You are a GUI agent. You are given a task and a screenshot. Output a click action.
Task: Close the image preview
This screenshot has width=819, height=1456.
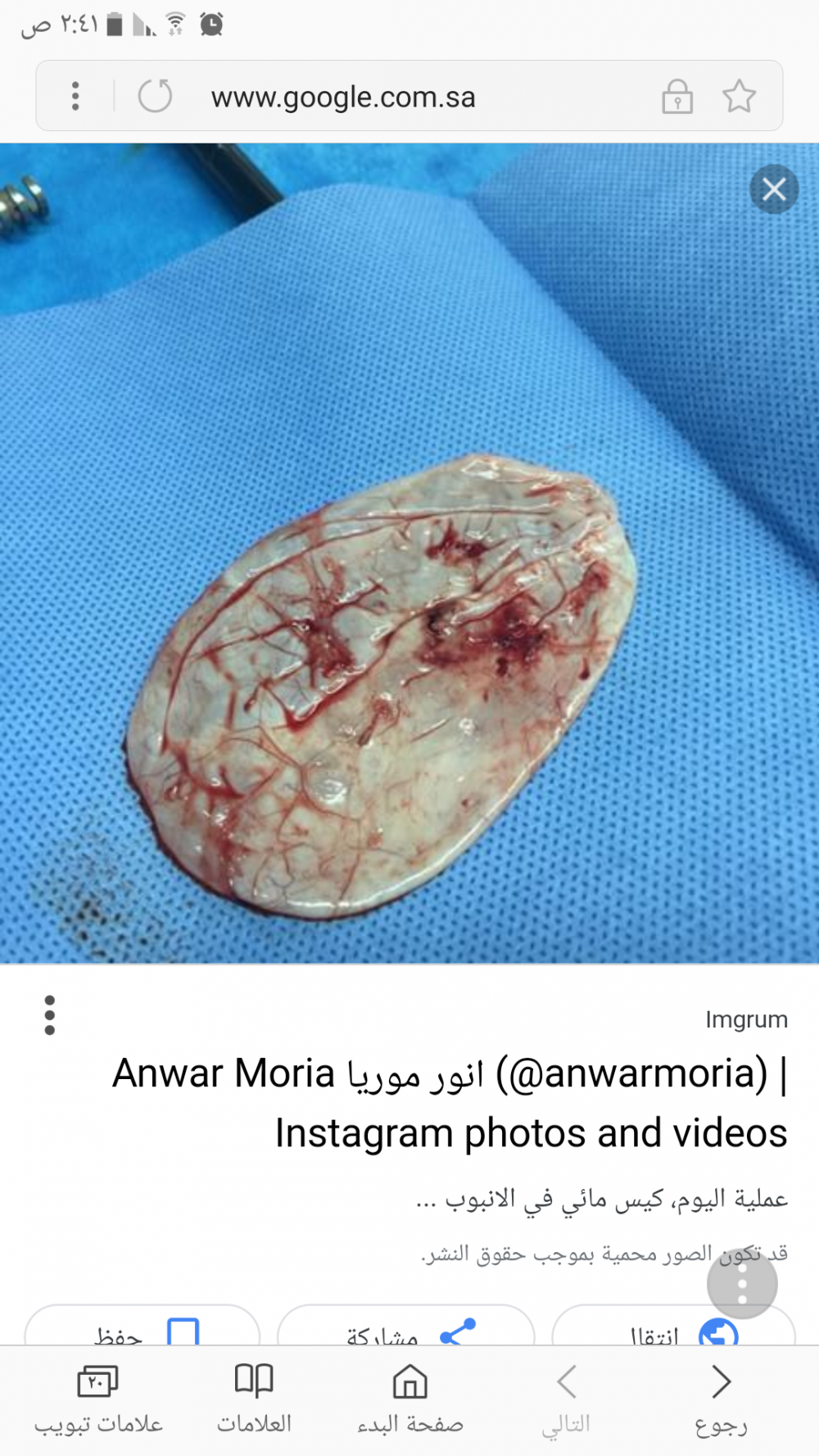773,189
